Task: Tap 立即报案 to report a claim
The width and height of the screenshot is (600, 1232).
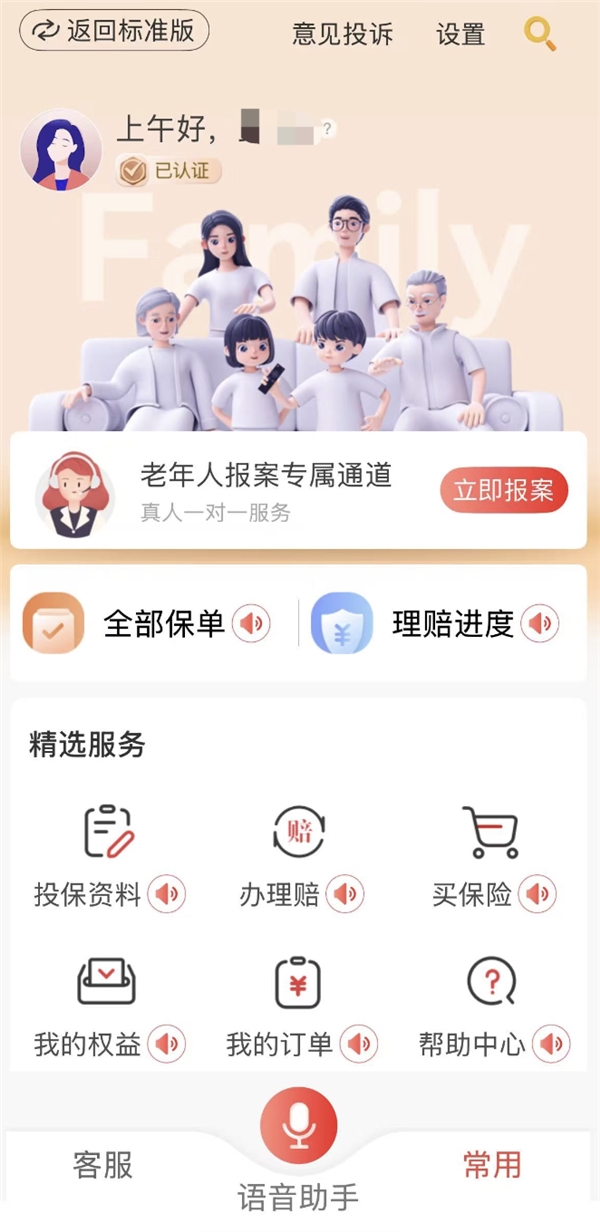Action: [x=503, y=490]
